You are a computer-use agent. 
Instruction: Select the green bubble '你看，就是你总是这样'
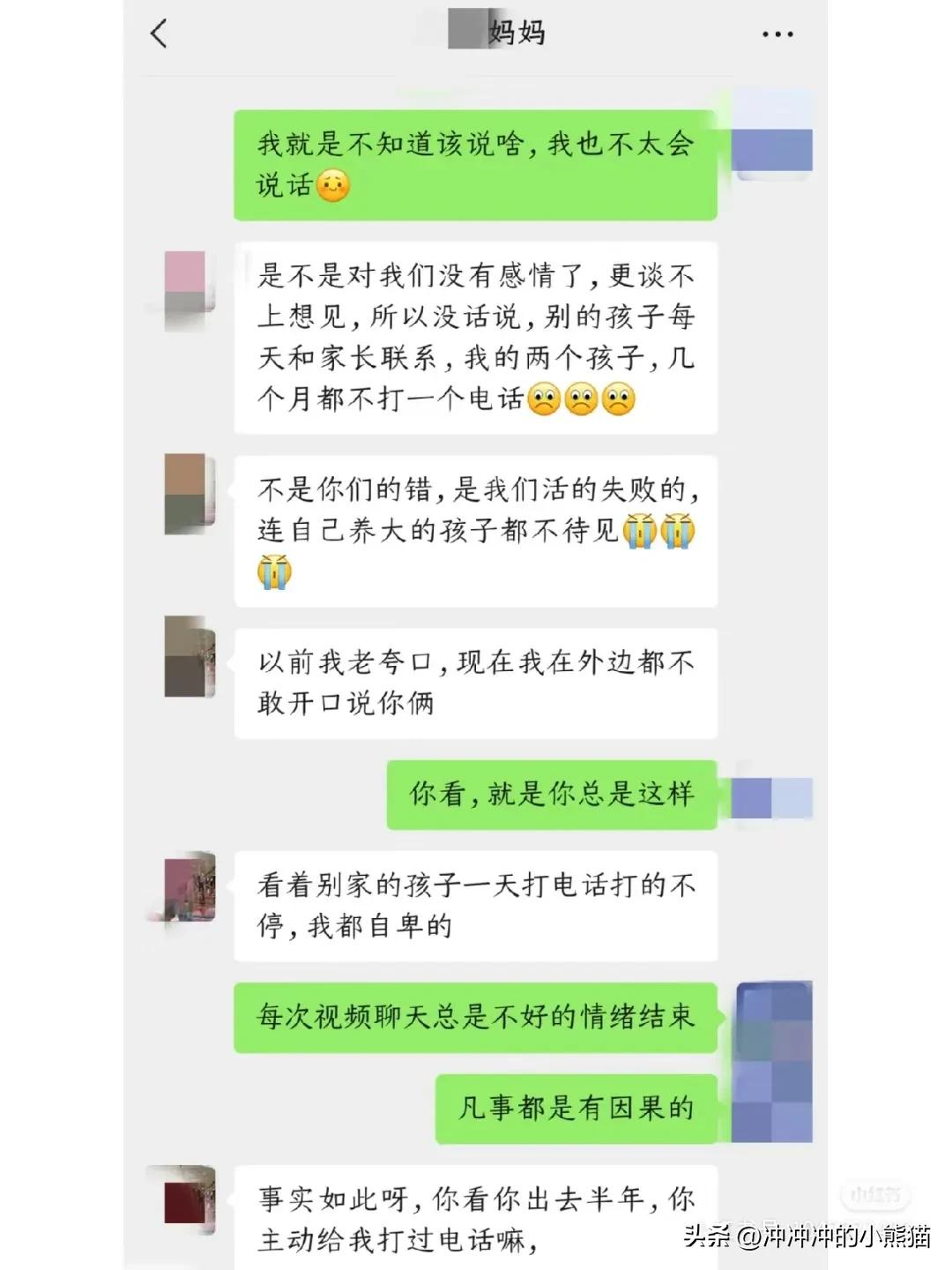[x=551, y=793]
